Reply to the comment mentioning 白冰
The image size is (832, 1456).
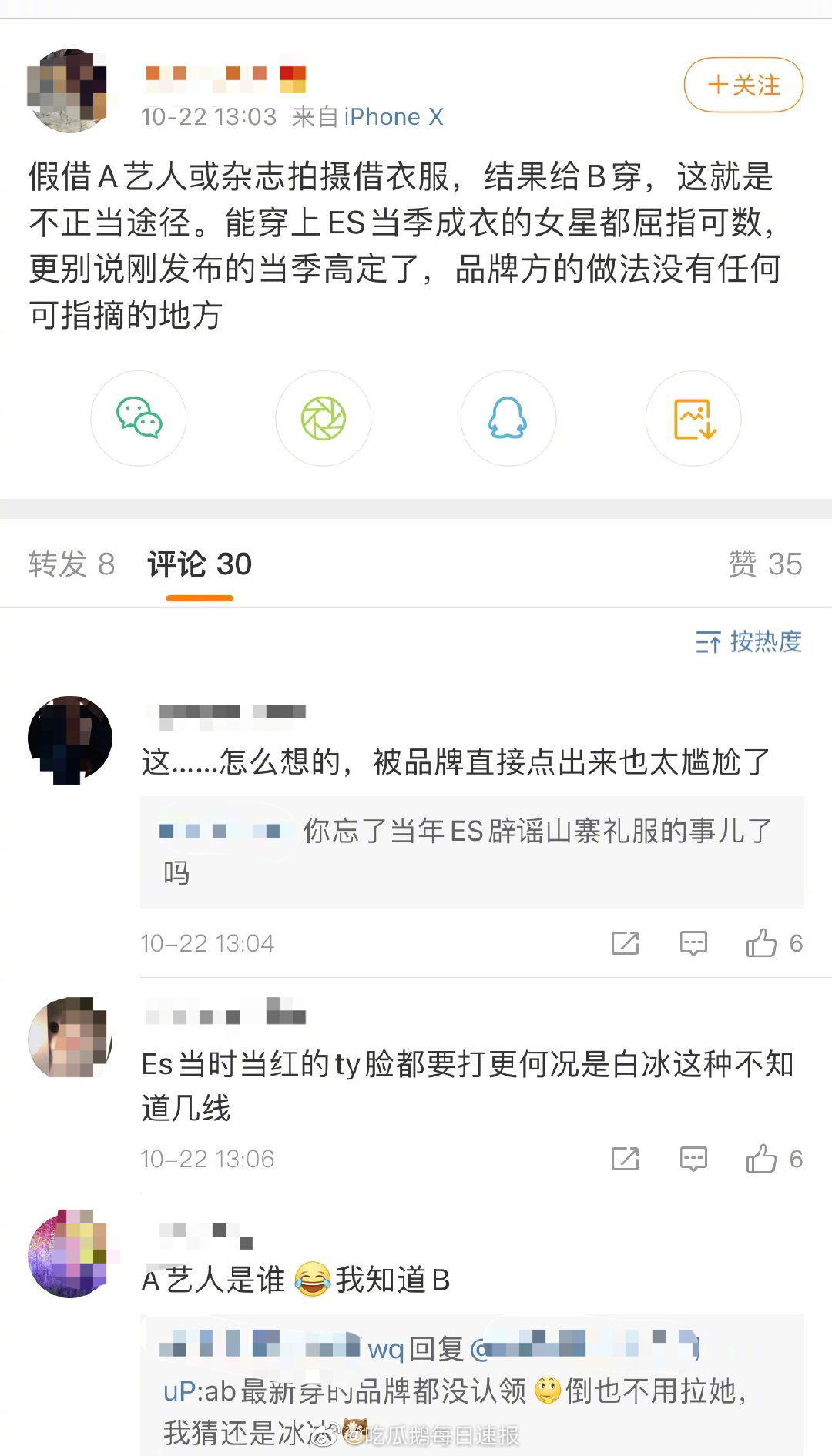coord(693,1158)
